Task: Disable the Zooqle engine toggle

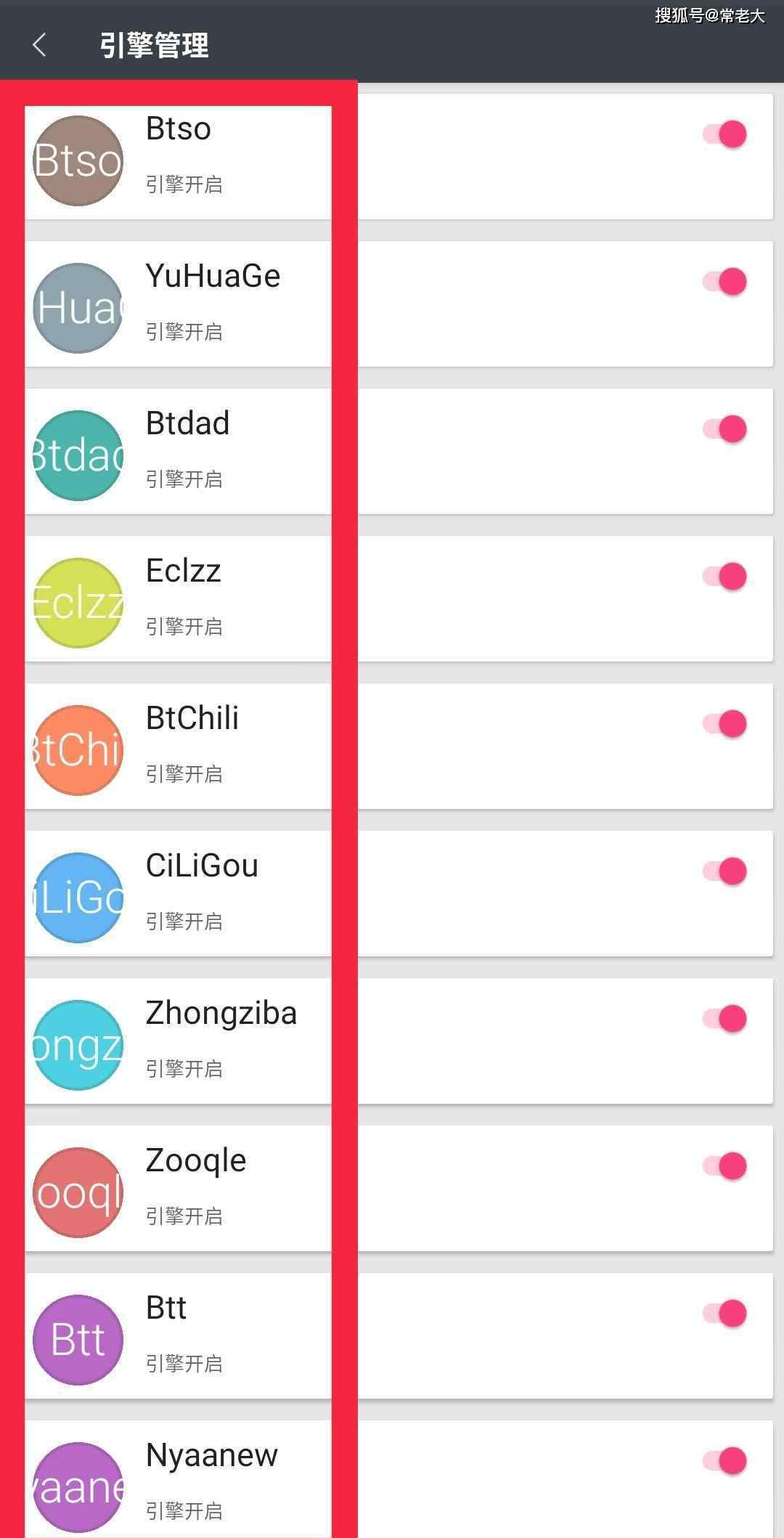Action: point(724,1166)
